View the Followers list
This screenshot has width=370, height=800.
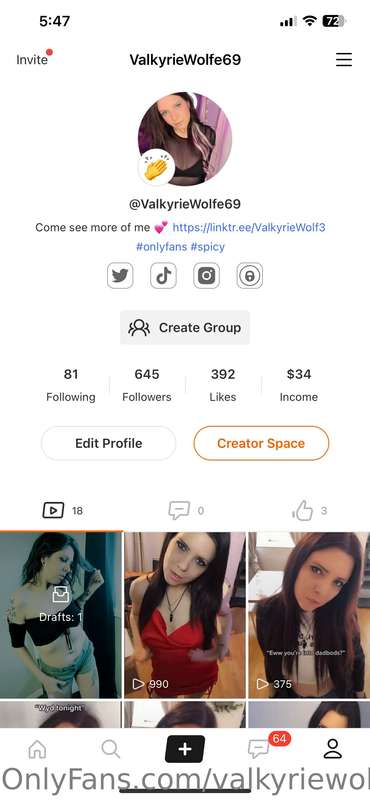click(147, 385)
